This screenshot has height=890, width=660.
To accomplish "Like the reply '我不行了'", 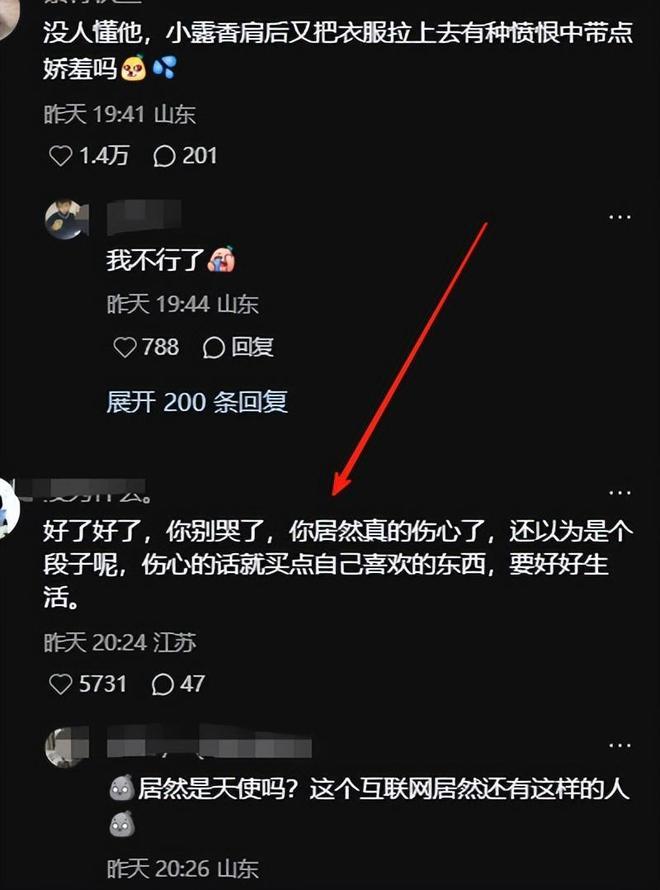I will coord(125,347).
